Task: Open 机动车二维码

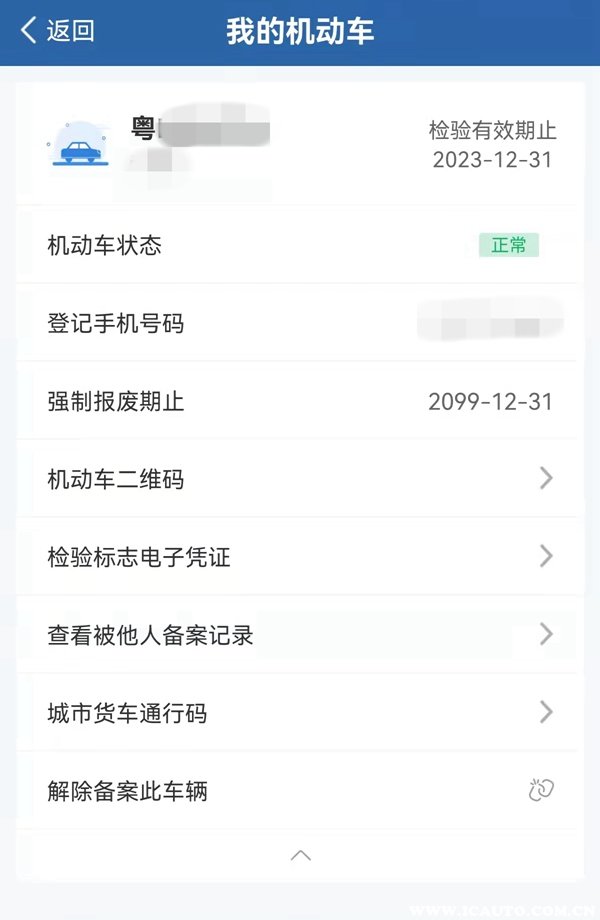Action: point(300,479)
